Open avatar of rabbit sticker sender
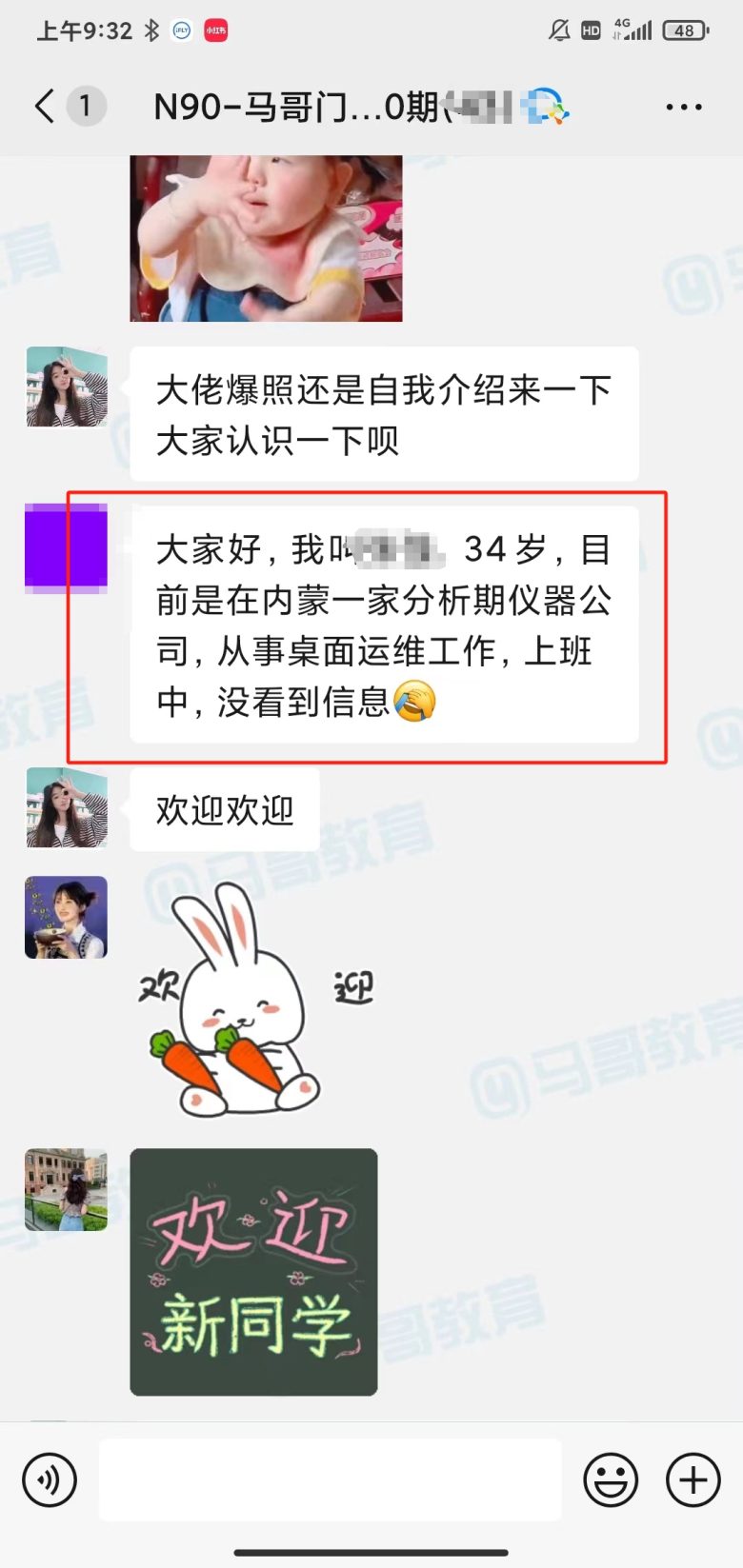 [66, 917]
